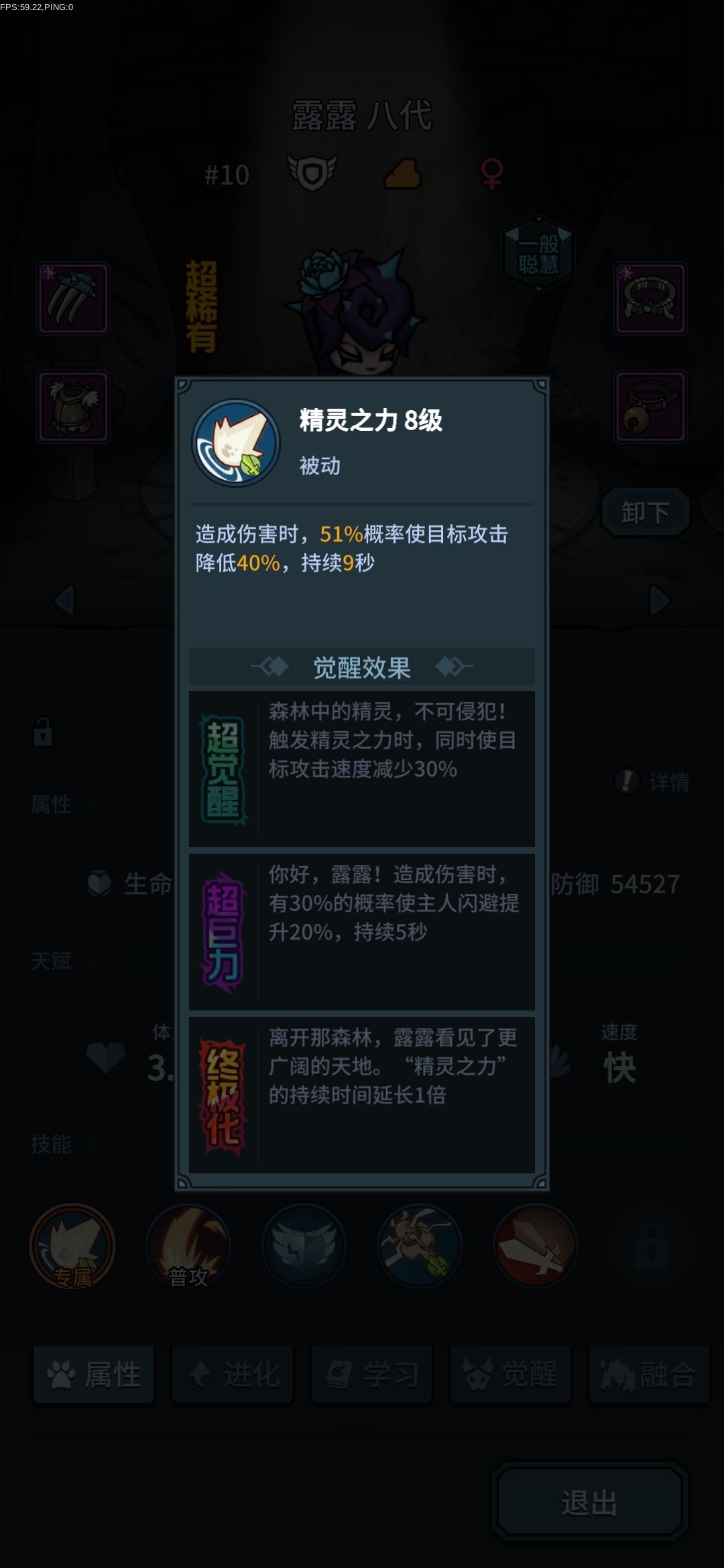Image resolution: width=724 pixels, height=1568 pixels.
Task: Open the 融合 fusion tab
Action: click(x=648, y=1375)
